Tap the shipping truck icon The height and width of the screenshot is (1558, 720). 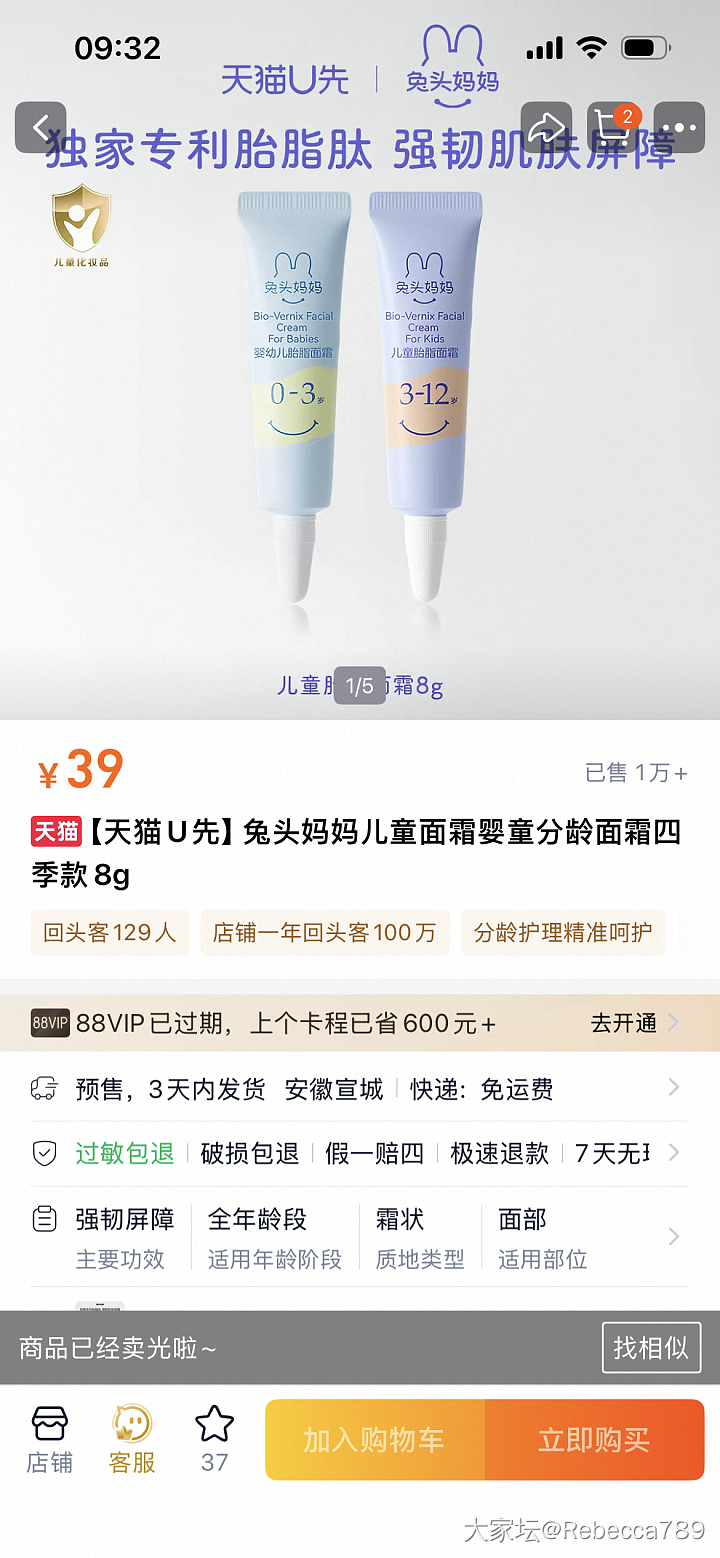pos(42,1089)
